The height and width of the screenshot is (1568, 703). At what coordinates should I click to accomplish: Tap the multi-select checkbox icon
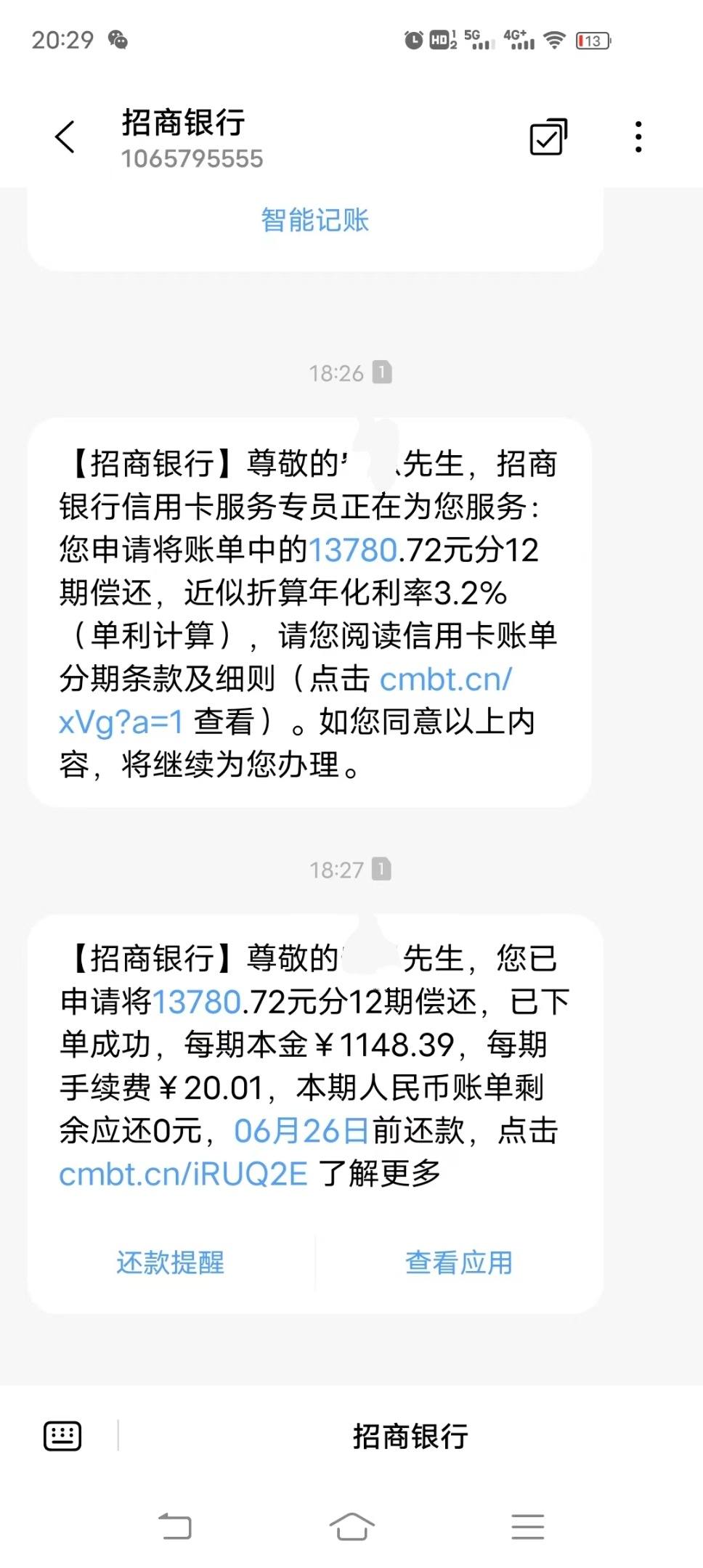tap(548, 136)
